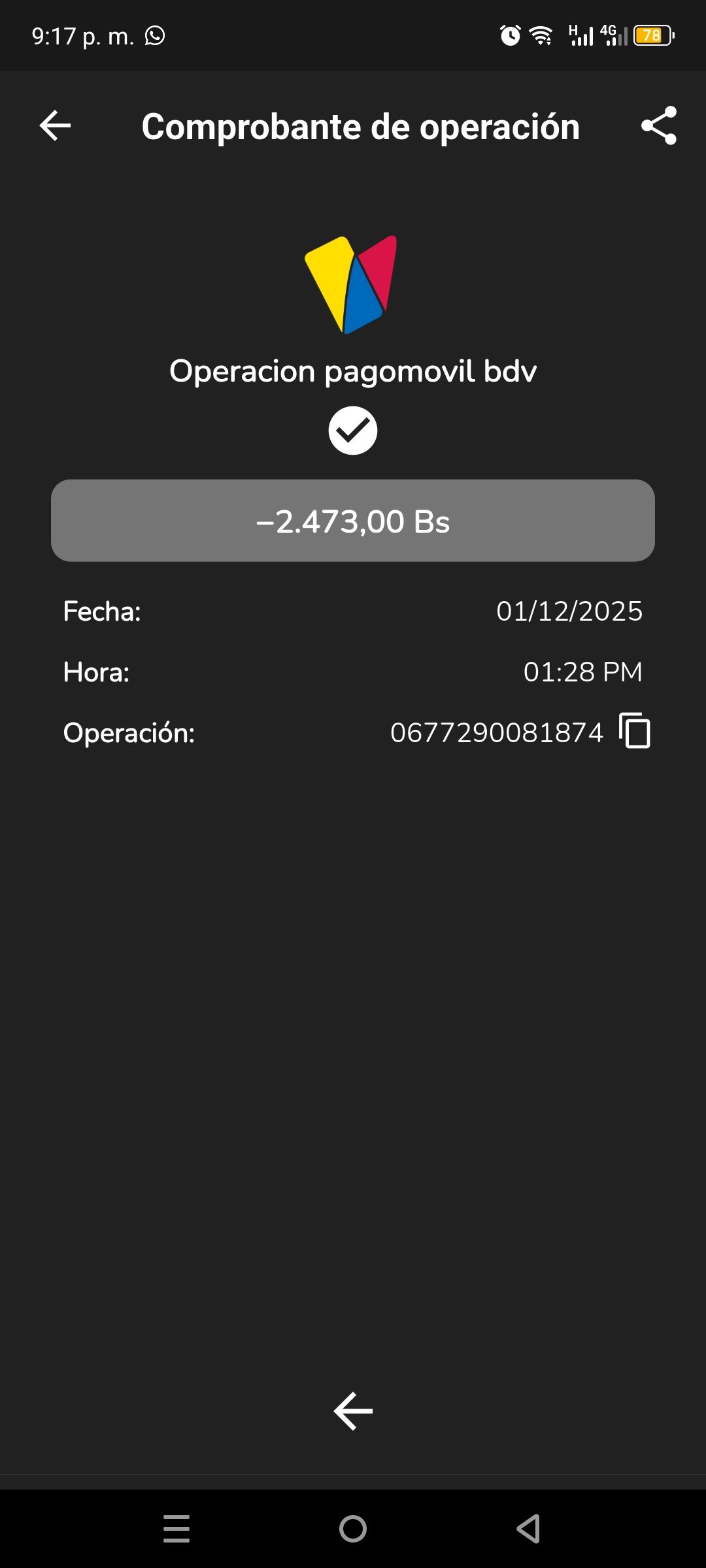The width and height of the screenshot is (706, 1568).
Task: Copy the operation number 0677290081874
Action: pyautogui.click(x=635, y=730)
